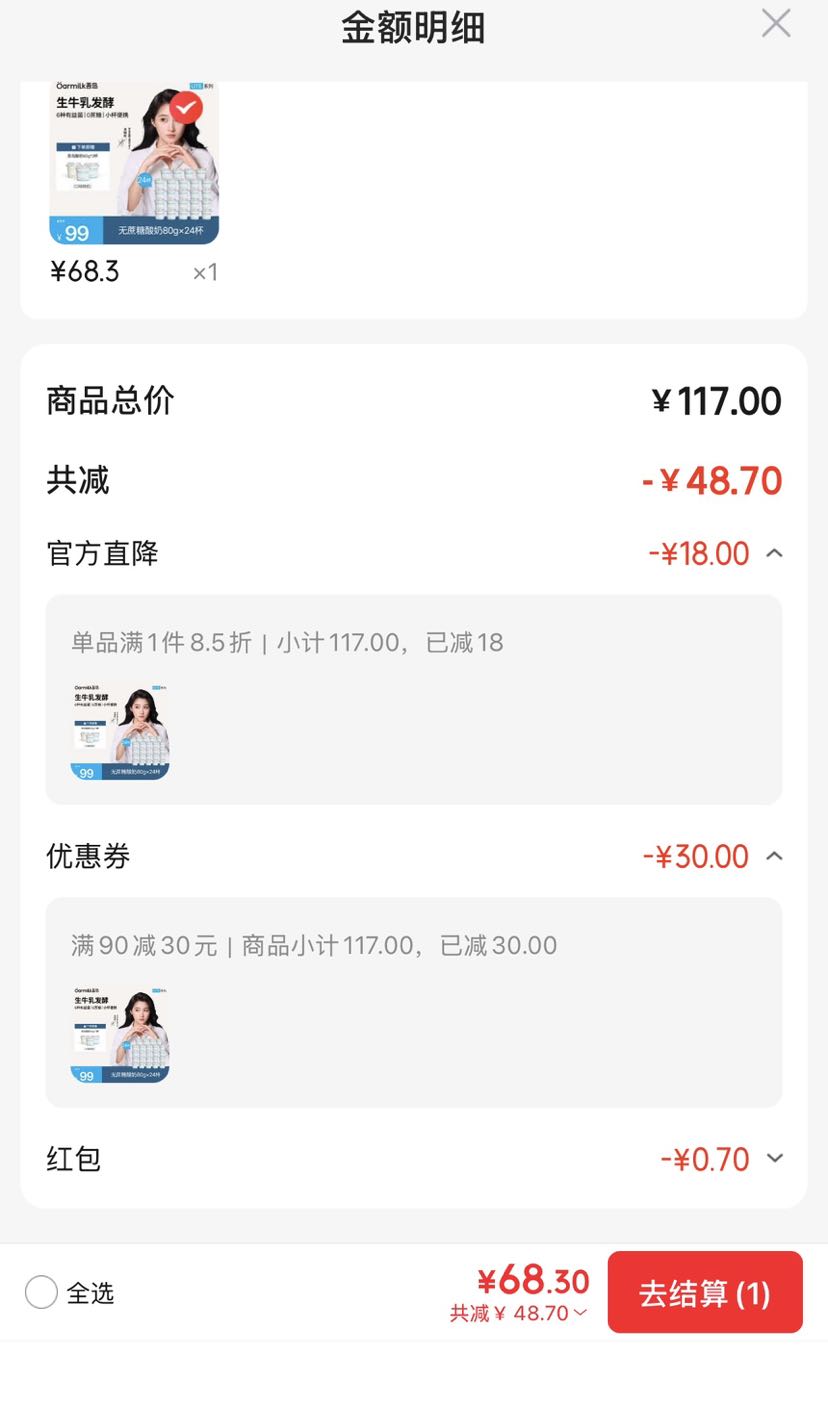The width and height of the screenshot is (828, 1407).
Task: Open product thumbnail under 优惠券
Action: [x=120, y=1034]
